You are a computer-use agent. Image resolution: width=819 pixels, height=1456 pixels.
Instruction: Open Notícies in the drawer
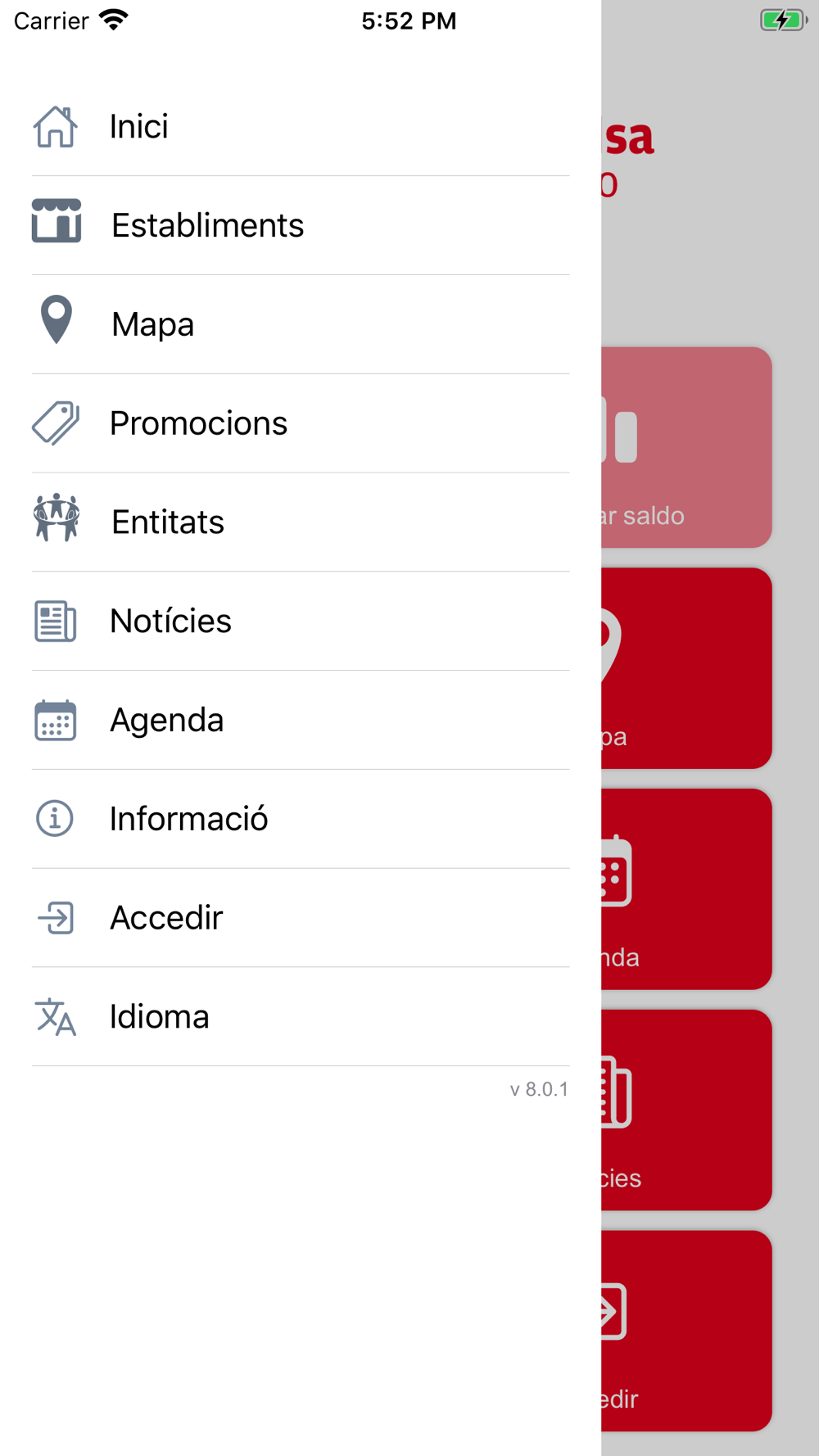click(301, 621)
